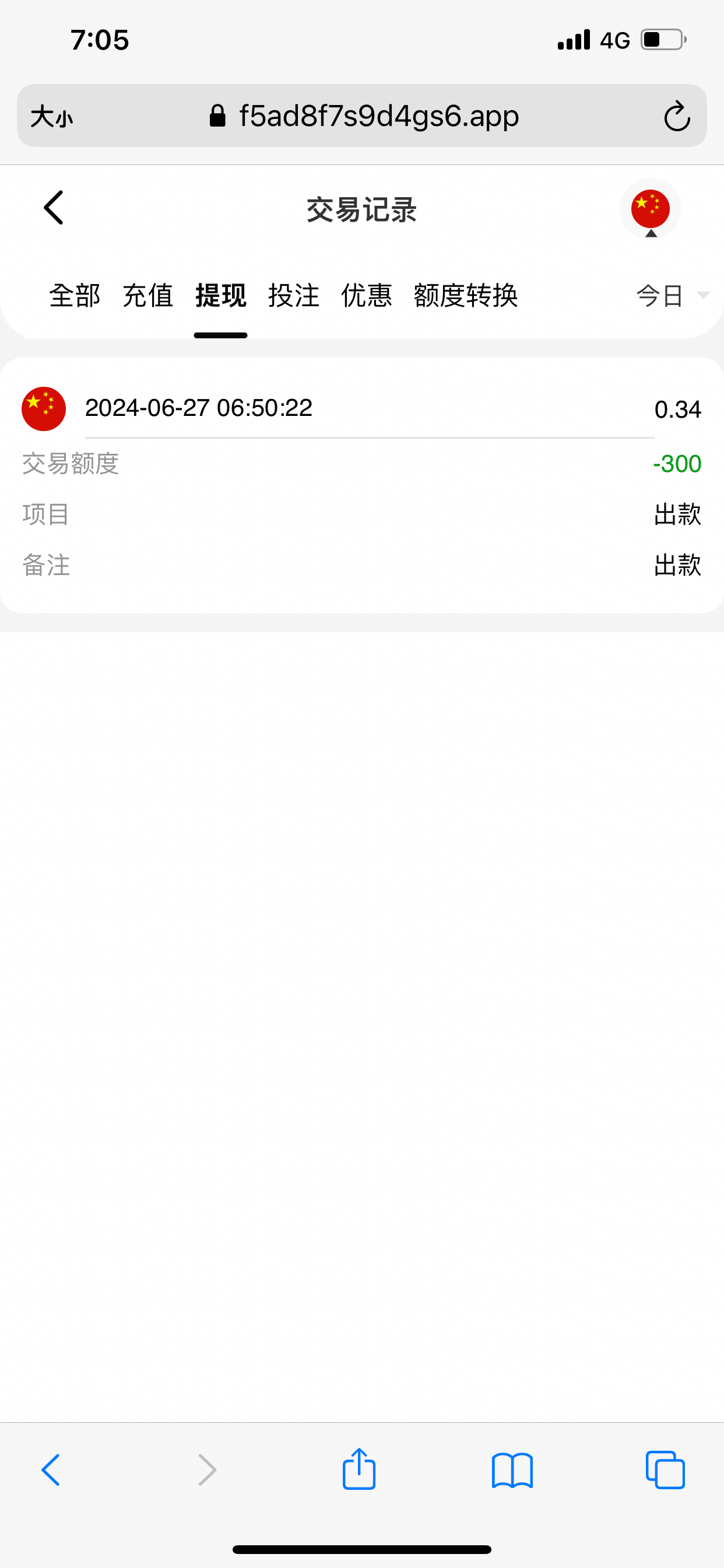Switch to the 充值 tab
Screen dimensions: 724x1568
pos(148,296)
